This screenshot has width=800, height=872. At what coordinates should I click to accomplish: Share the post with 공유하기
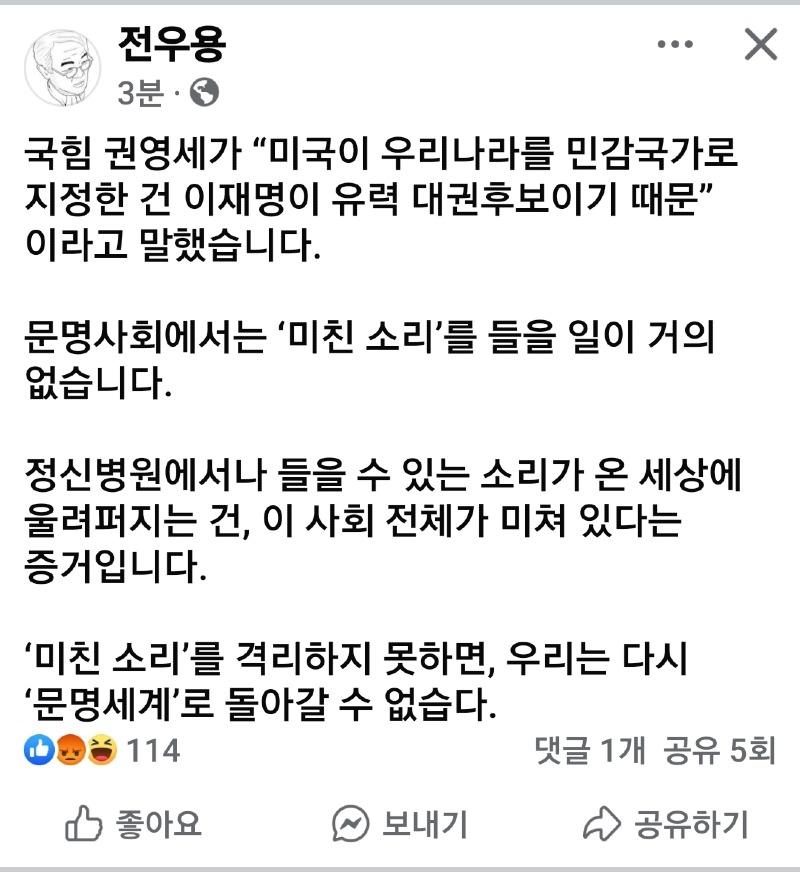click(x=665, y=824)
